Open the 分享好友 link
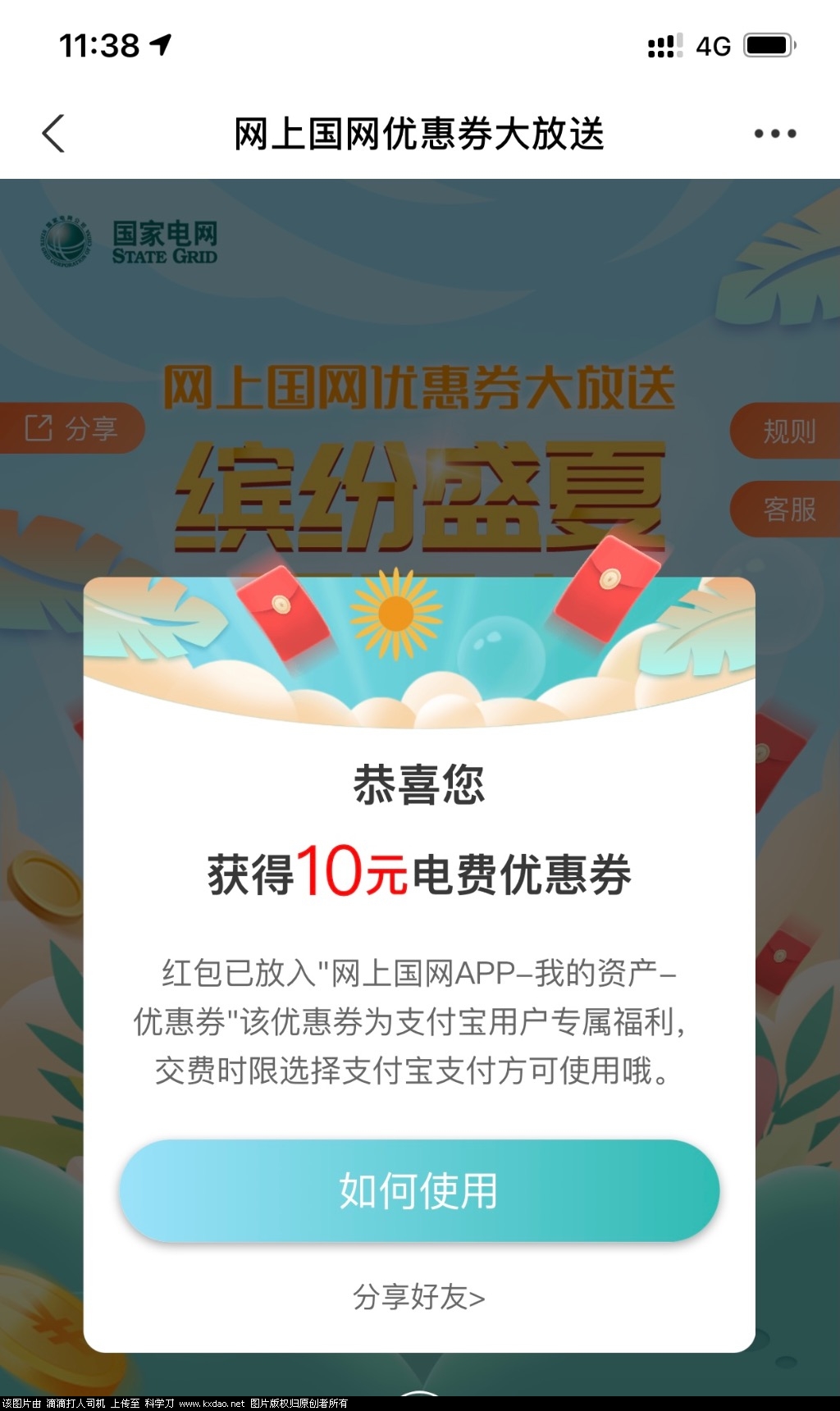This screenshot has width=840, height=1411. [x=419, y=1297]
